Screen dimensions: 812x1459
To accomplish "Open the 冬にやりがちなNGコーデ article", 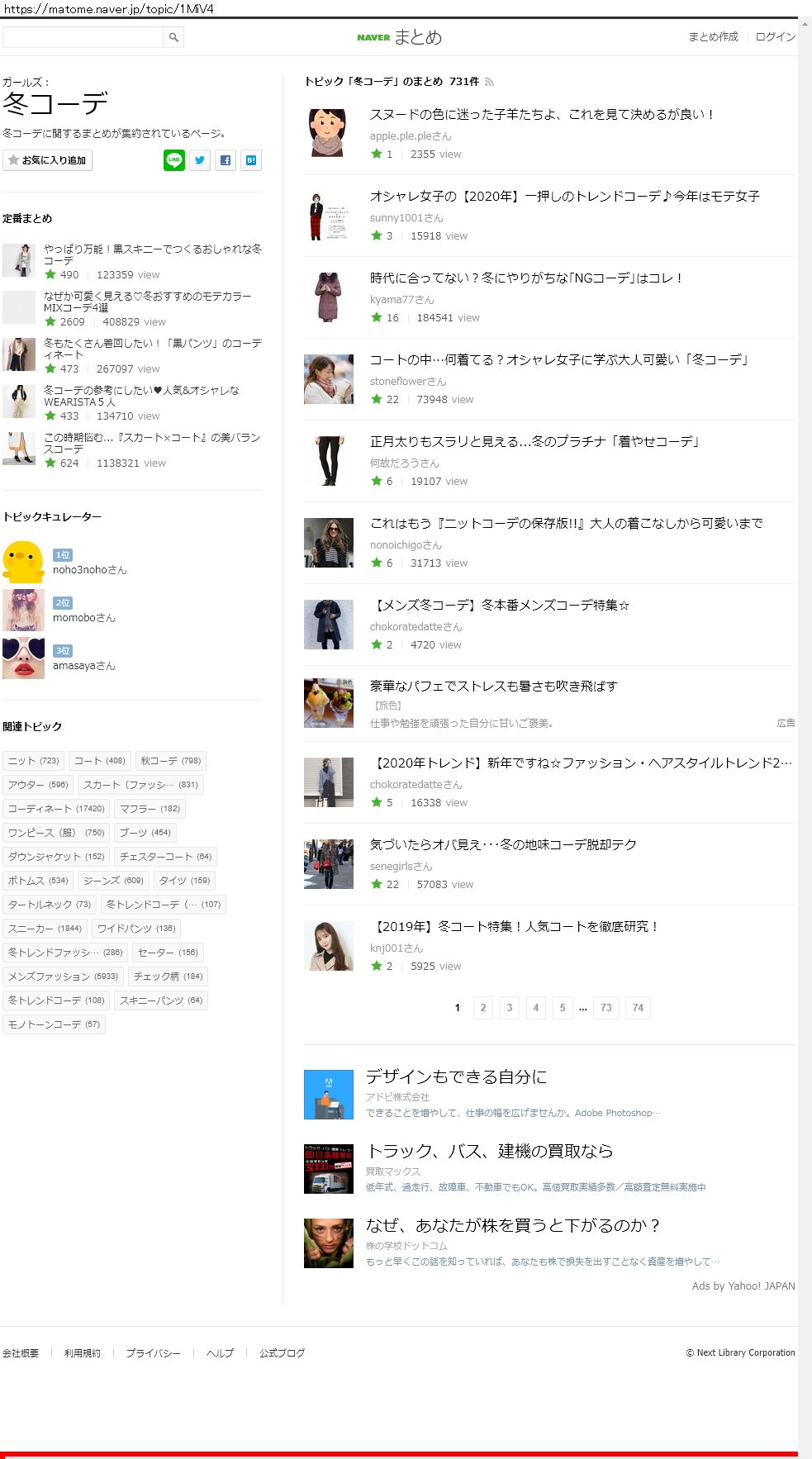I will (x=527, y=278).
